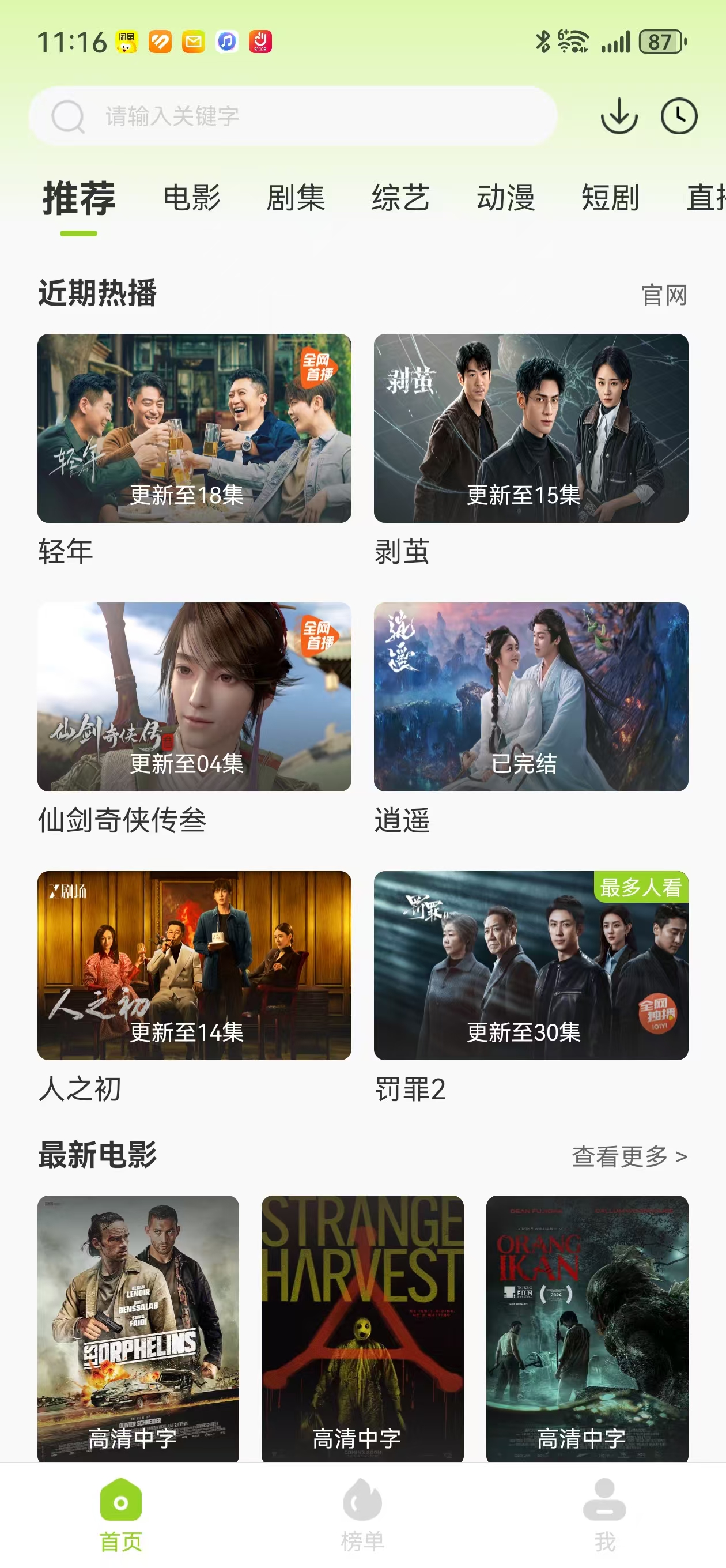Open the most-watched 罚罪2 card

531,965
